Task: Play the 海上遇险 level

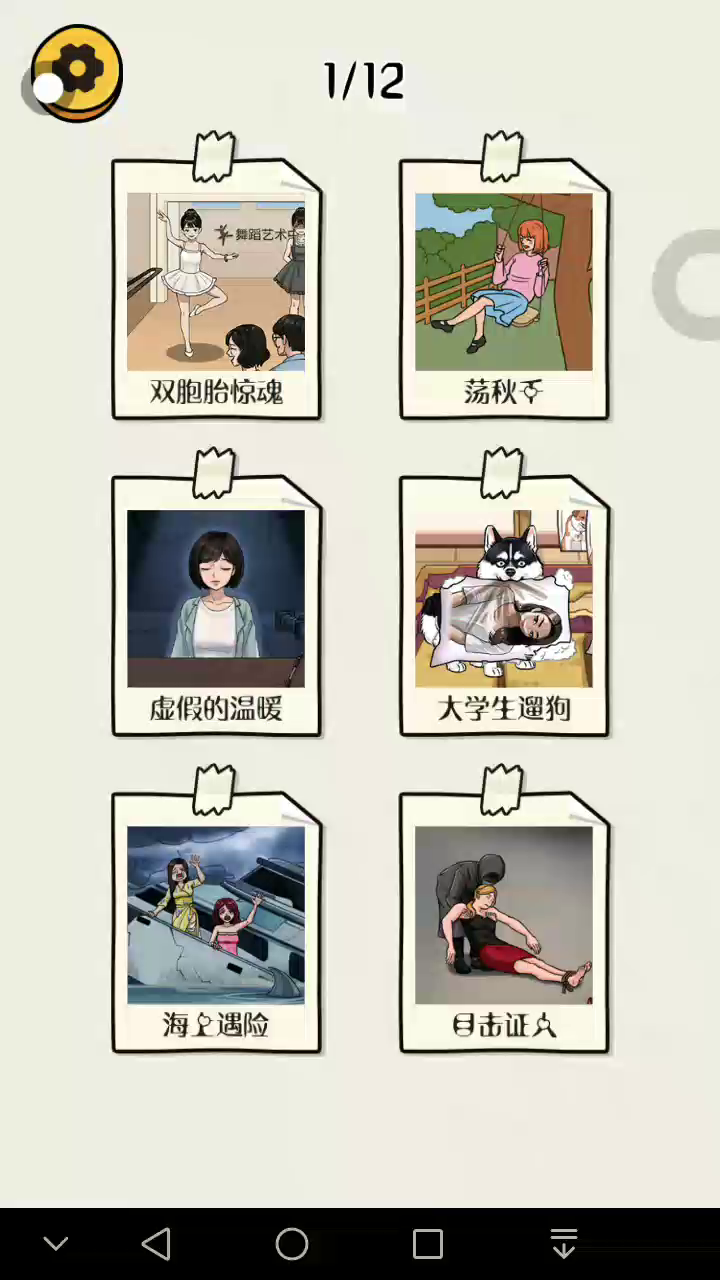Action: pos(216,923)
